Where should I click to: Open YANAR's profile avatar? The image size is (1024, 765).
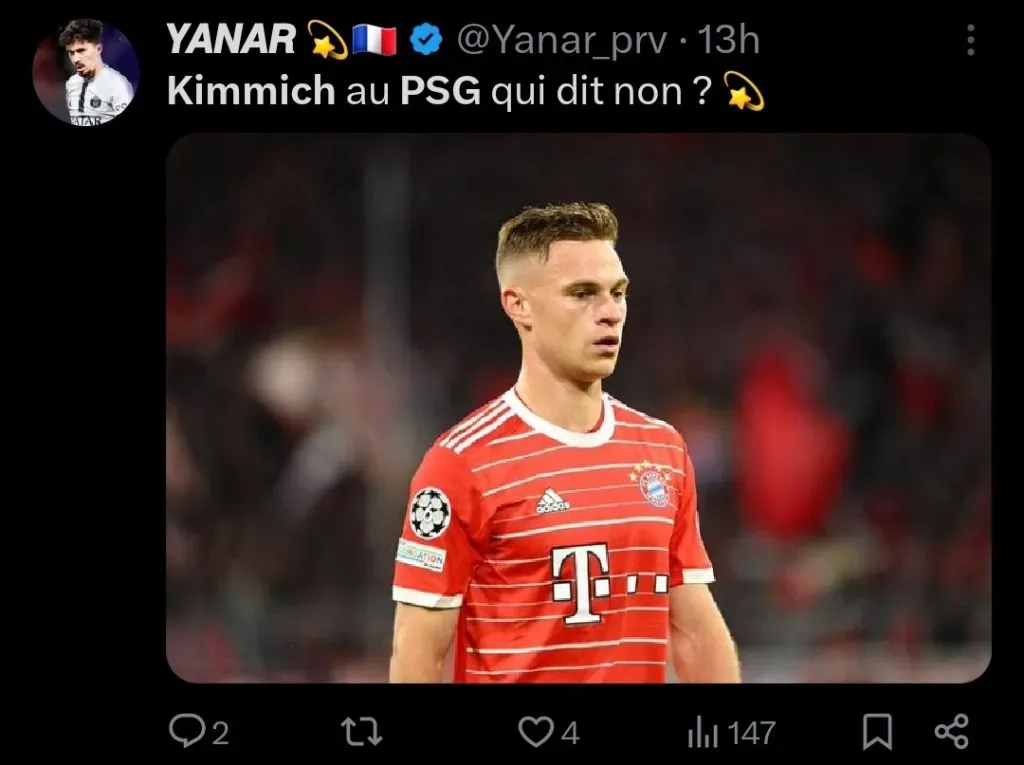[85, 72]
